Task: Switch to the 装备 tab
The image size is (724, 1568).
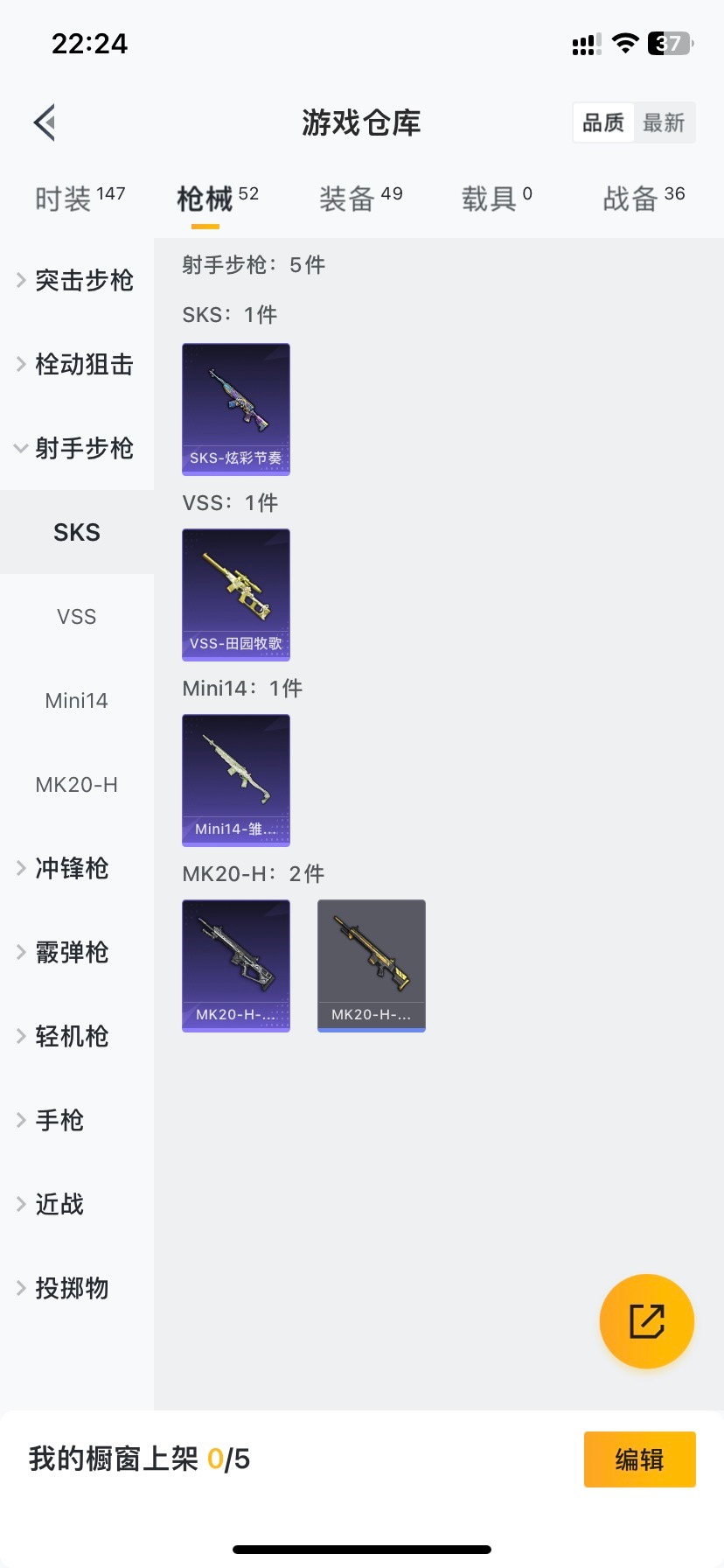Action: tap(360, 199)
